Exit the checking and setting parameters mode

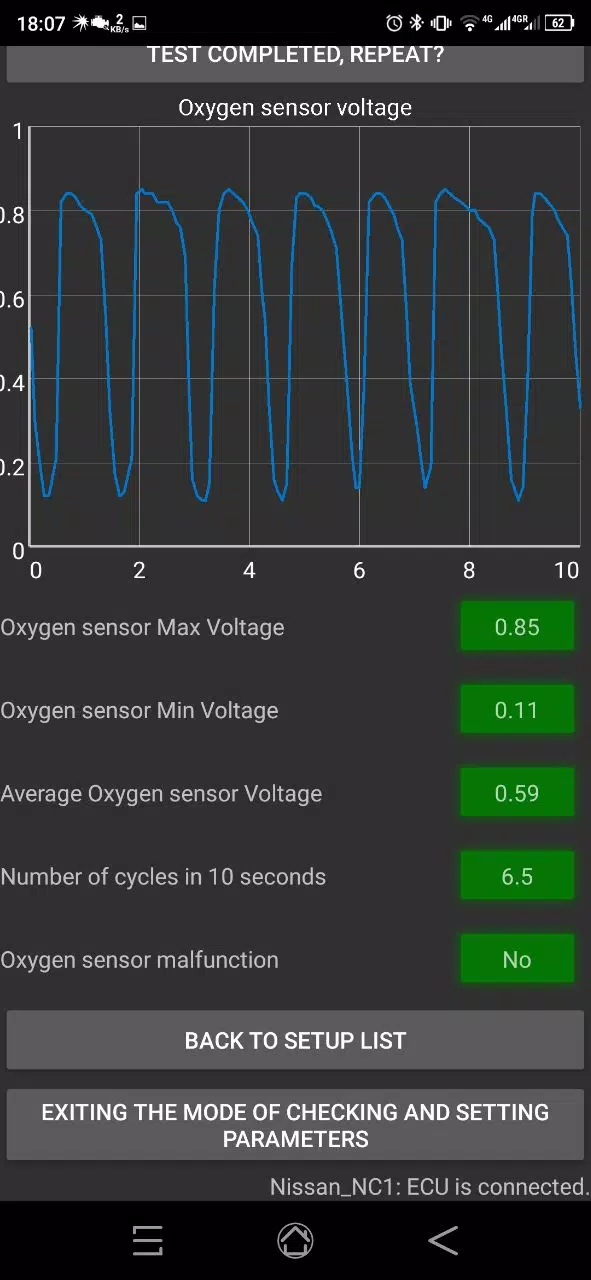point(295,1125)
